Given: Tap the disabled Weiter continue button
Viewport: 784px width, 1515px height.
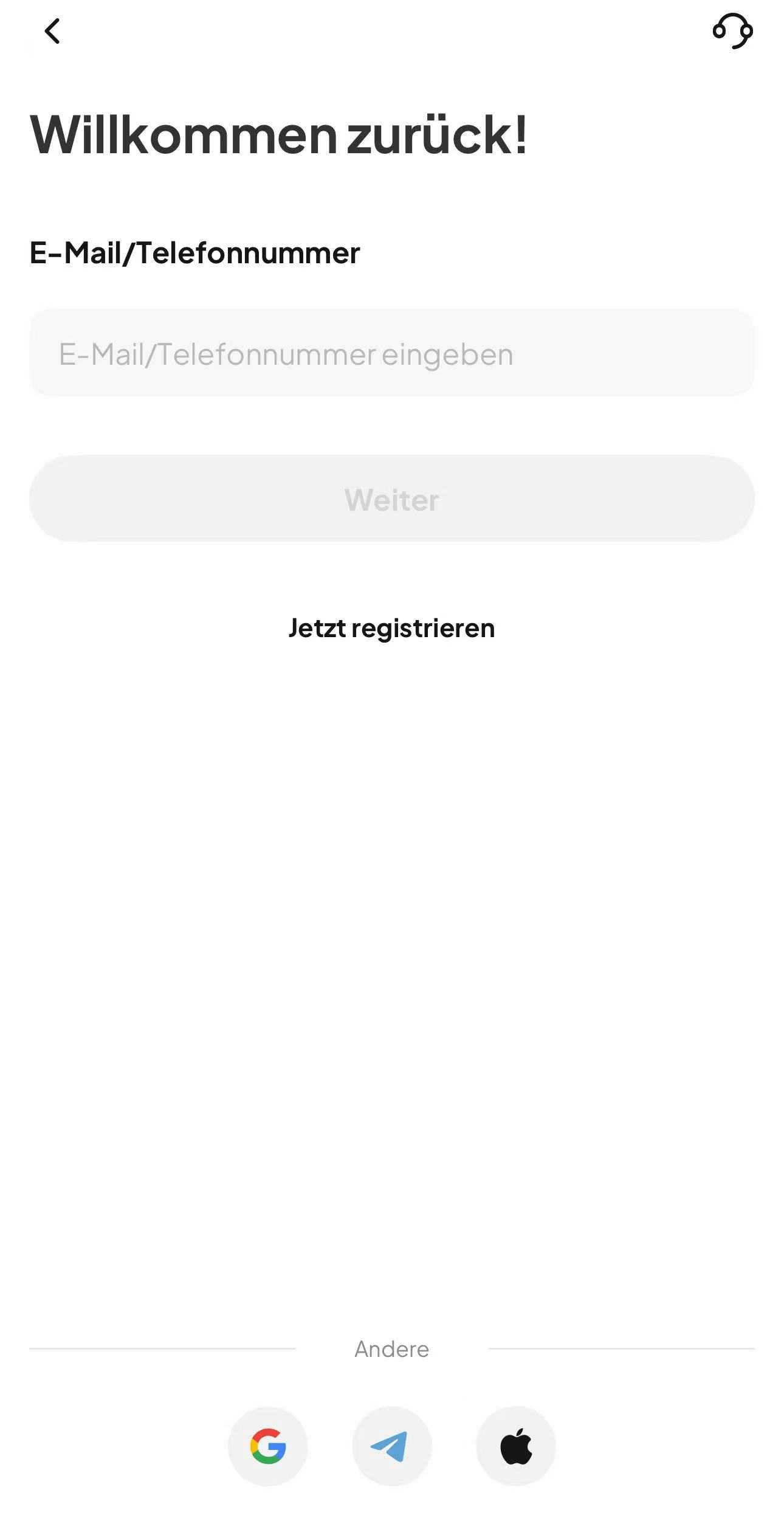Looking at the screenshot, I should pyautogui.click(x=392, y=498).
